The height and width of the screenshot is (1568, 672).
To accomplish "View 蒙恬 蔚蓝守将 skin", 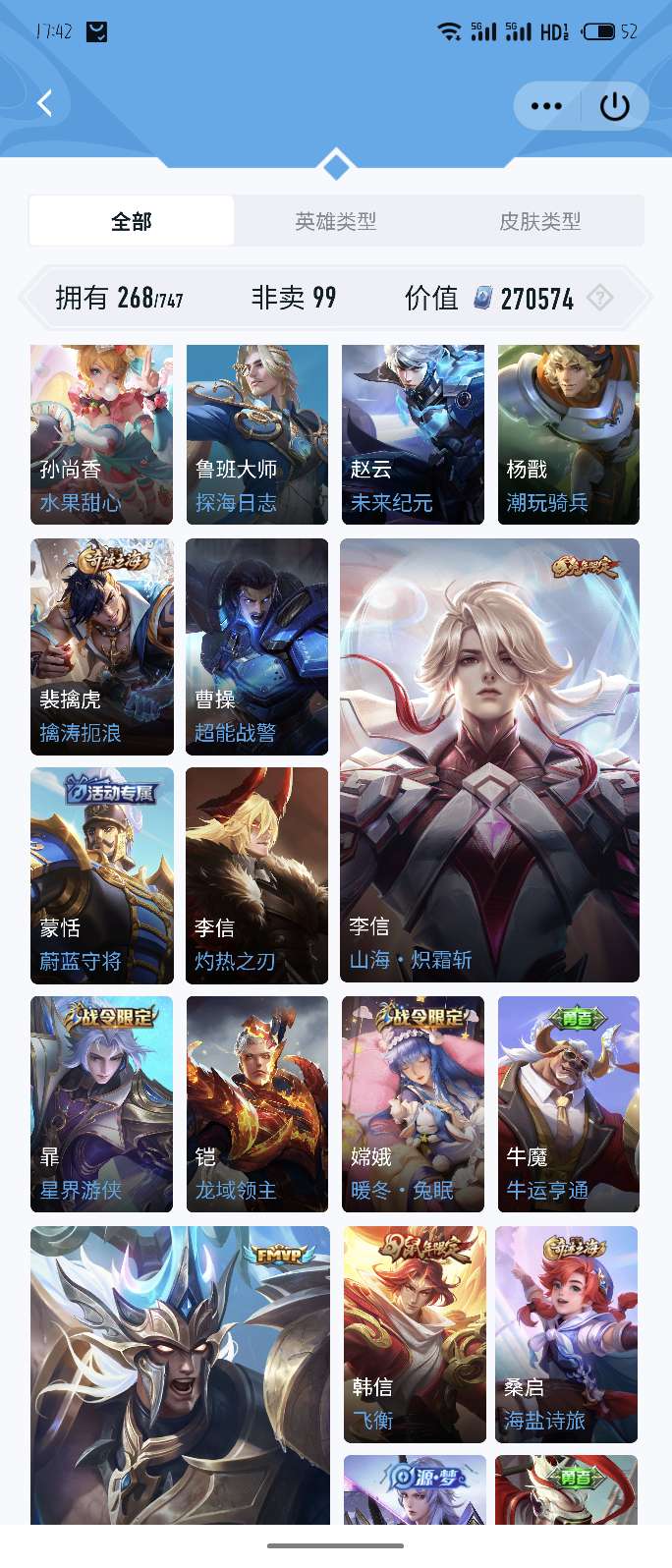I will (x=102, y=875).
